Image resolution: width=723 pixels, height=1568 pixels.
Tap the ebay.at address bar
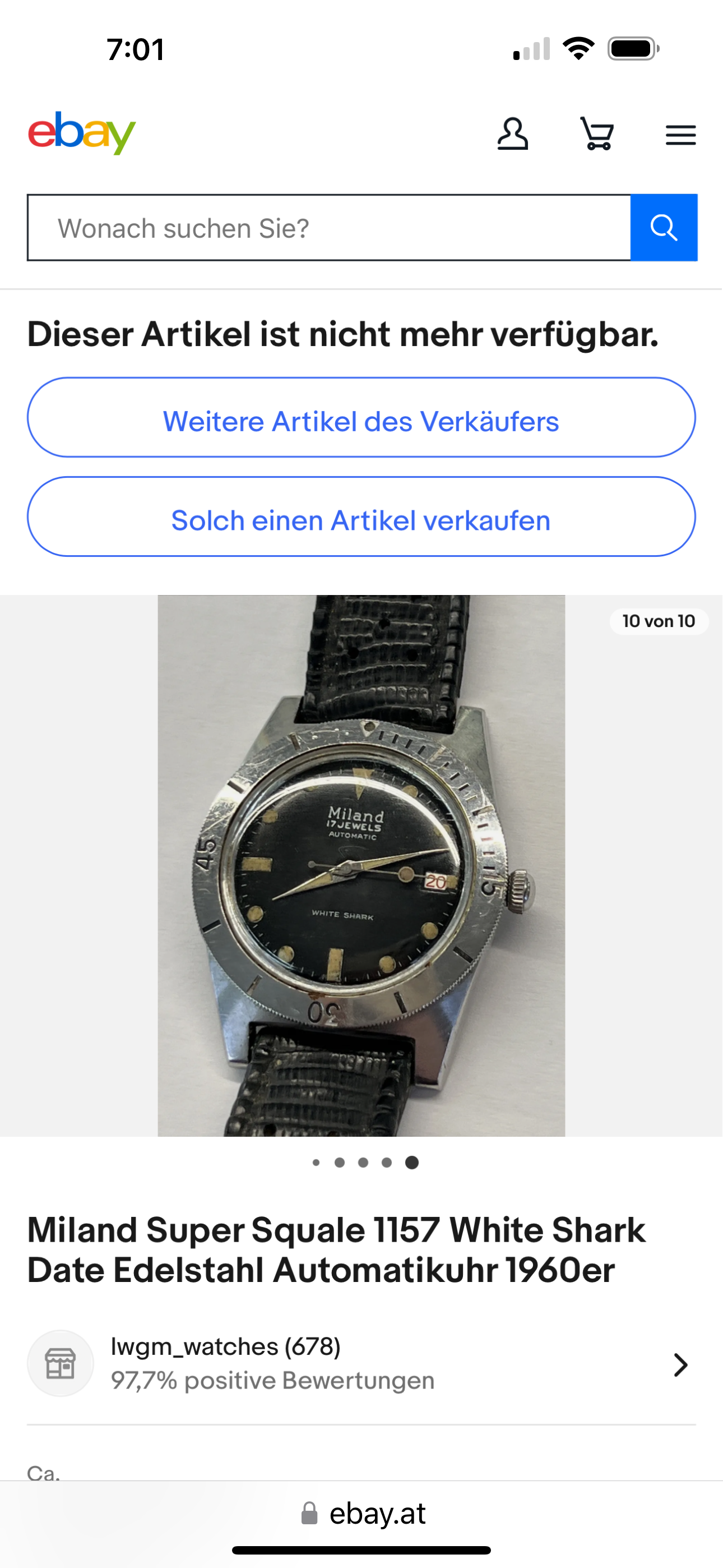coord(365,1514)
